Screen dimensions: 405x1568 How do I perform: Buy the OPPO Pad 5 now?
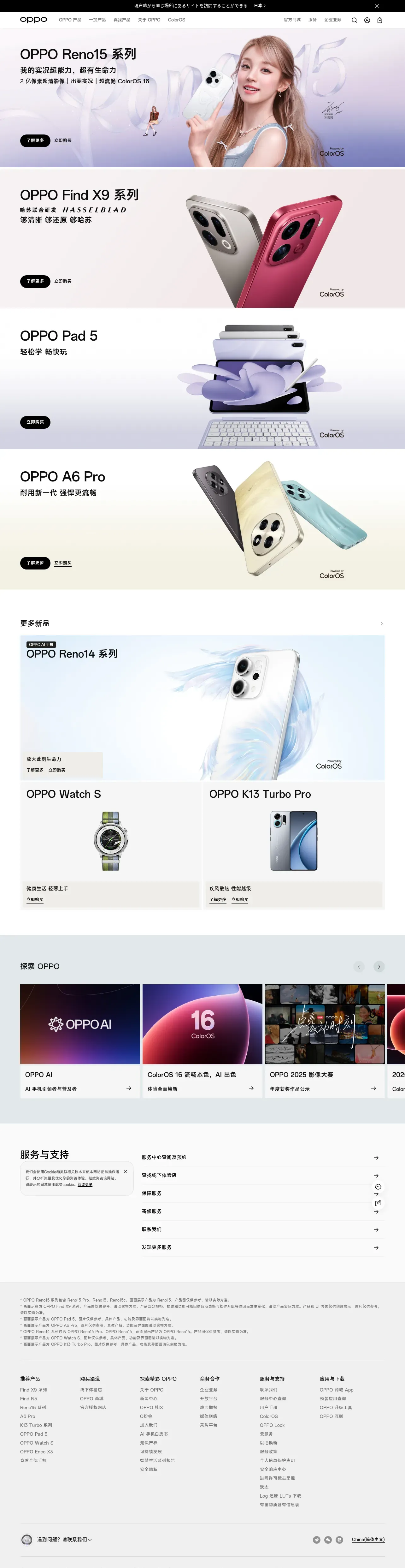click(35, 422)
